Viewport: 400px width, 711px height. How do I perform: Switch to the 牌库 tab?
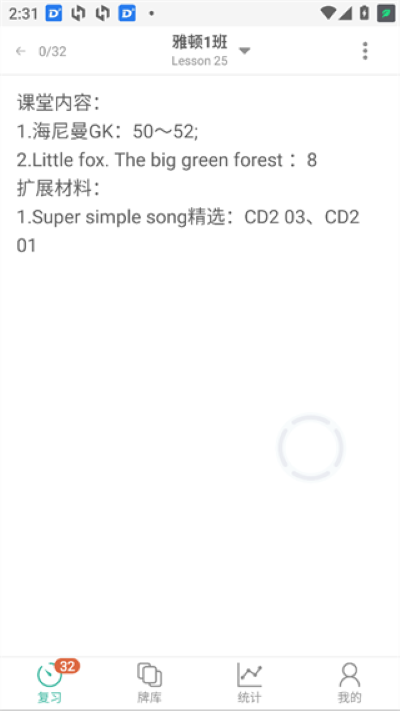coord(150,683)
